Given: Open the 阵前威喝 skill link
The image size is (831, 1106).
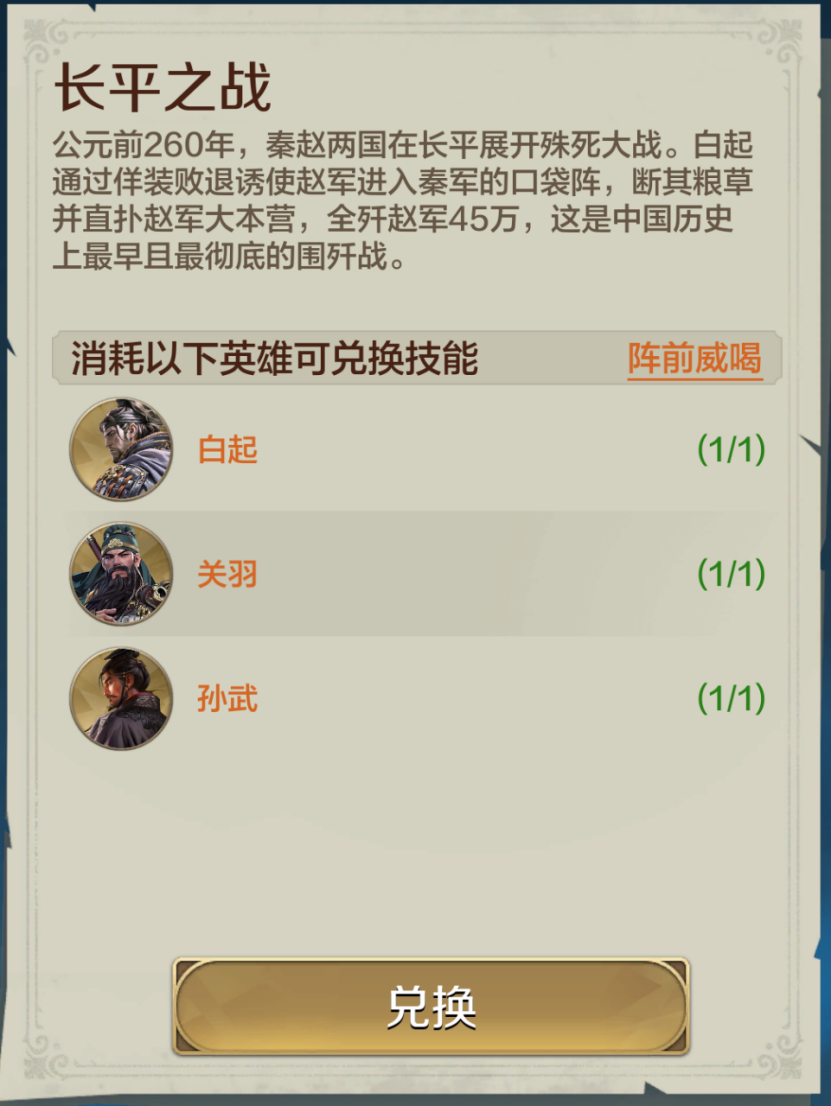Looking at the screenshot, I should 695,358.
